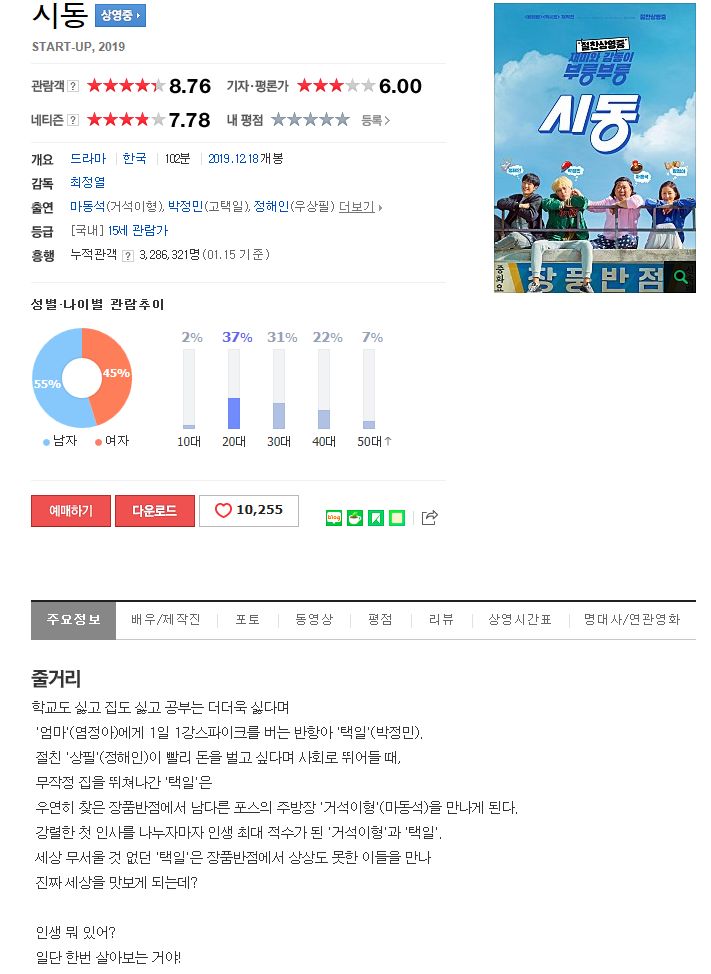711x974 pixels.
Task: Share to Naver blog icon
Action: click(334, 517)
